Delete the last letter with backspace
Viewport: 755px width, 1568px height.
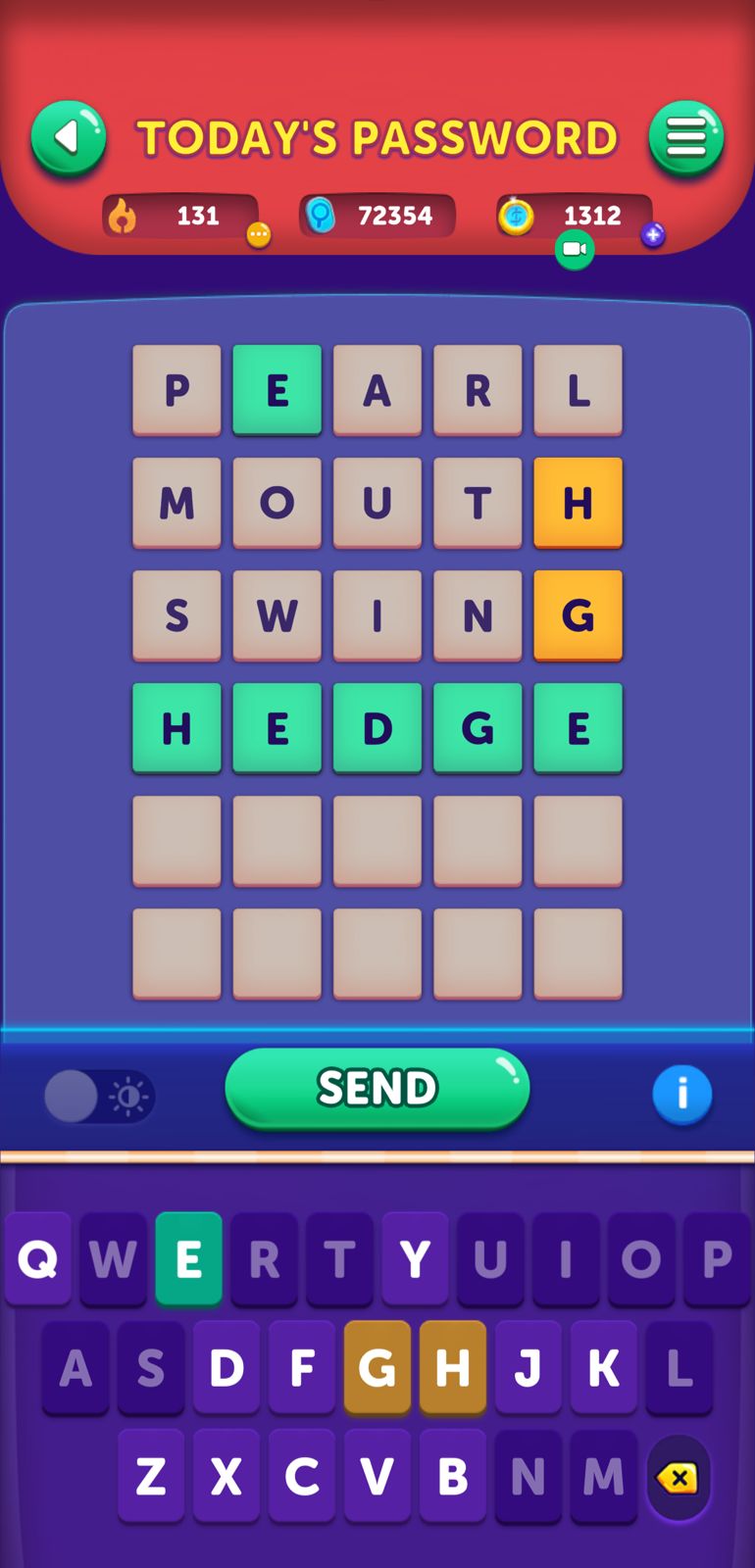[679, 1477]
